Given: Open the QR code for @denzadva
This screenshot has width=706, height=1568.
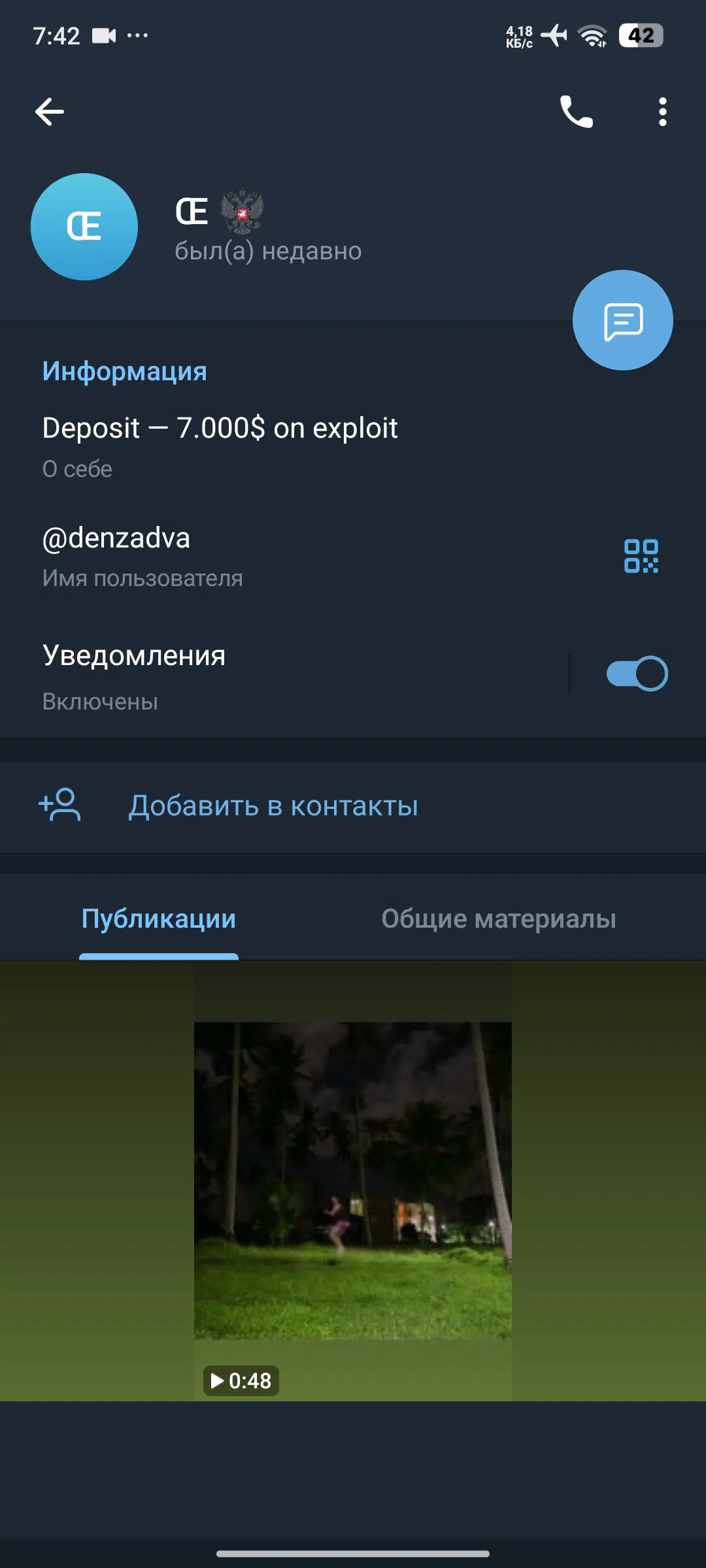Looking at the screenshot, I should pyautogui.click(x=641, y=556).
